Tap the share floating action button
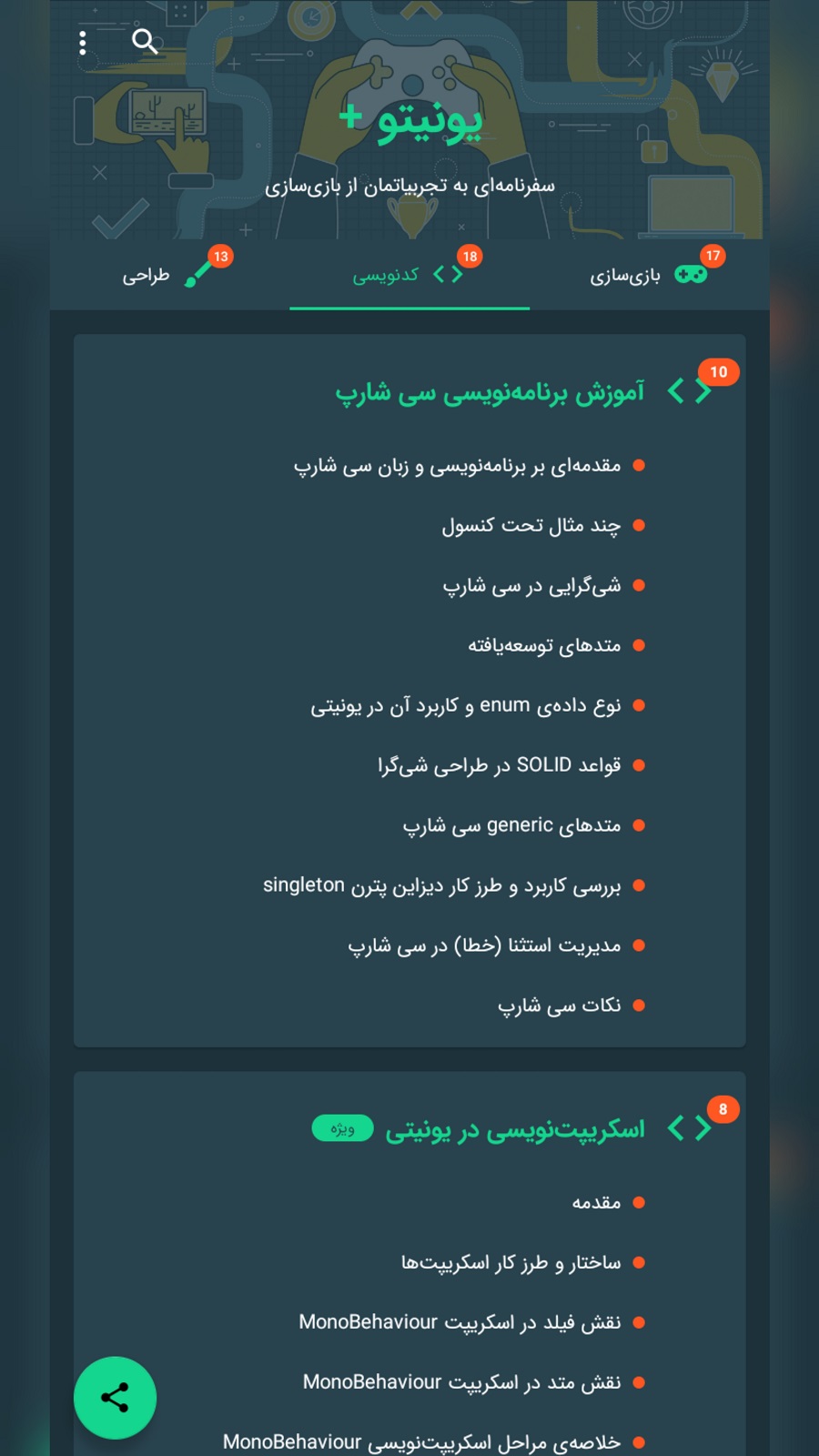Image resolution: width=819 pixels, height=1456 pixels. [x=116, y=1398]
